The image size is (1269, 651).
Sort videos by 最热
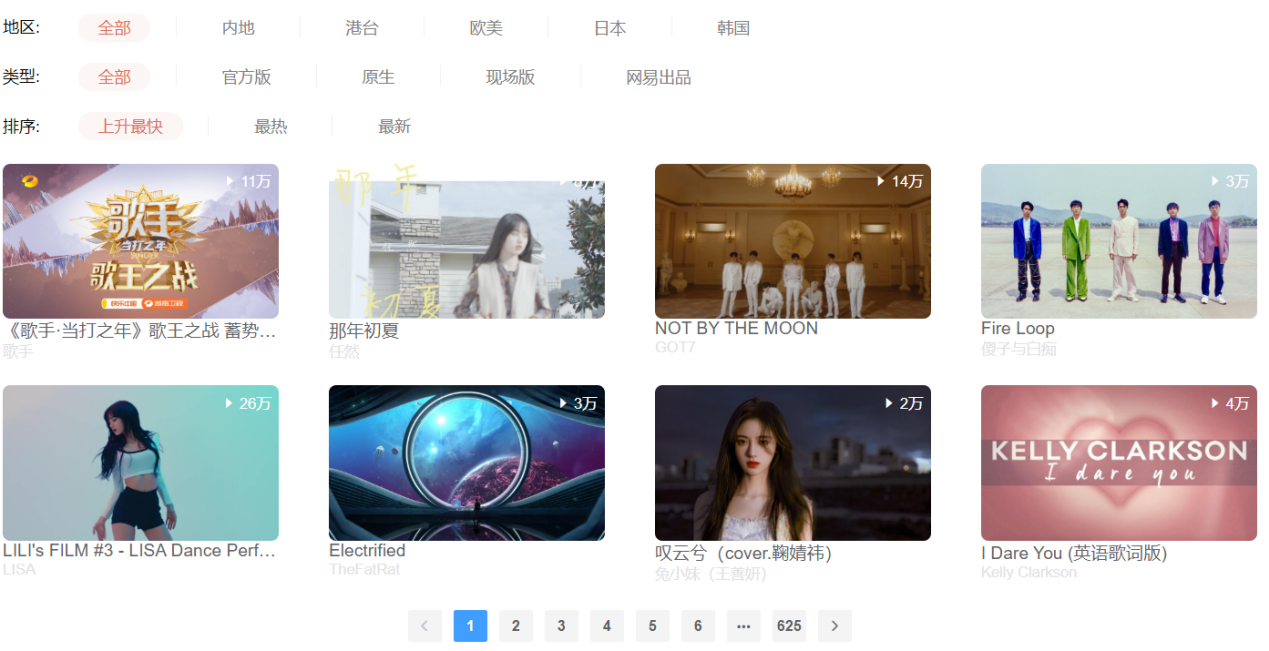[270, 126]
